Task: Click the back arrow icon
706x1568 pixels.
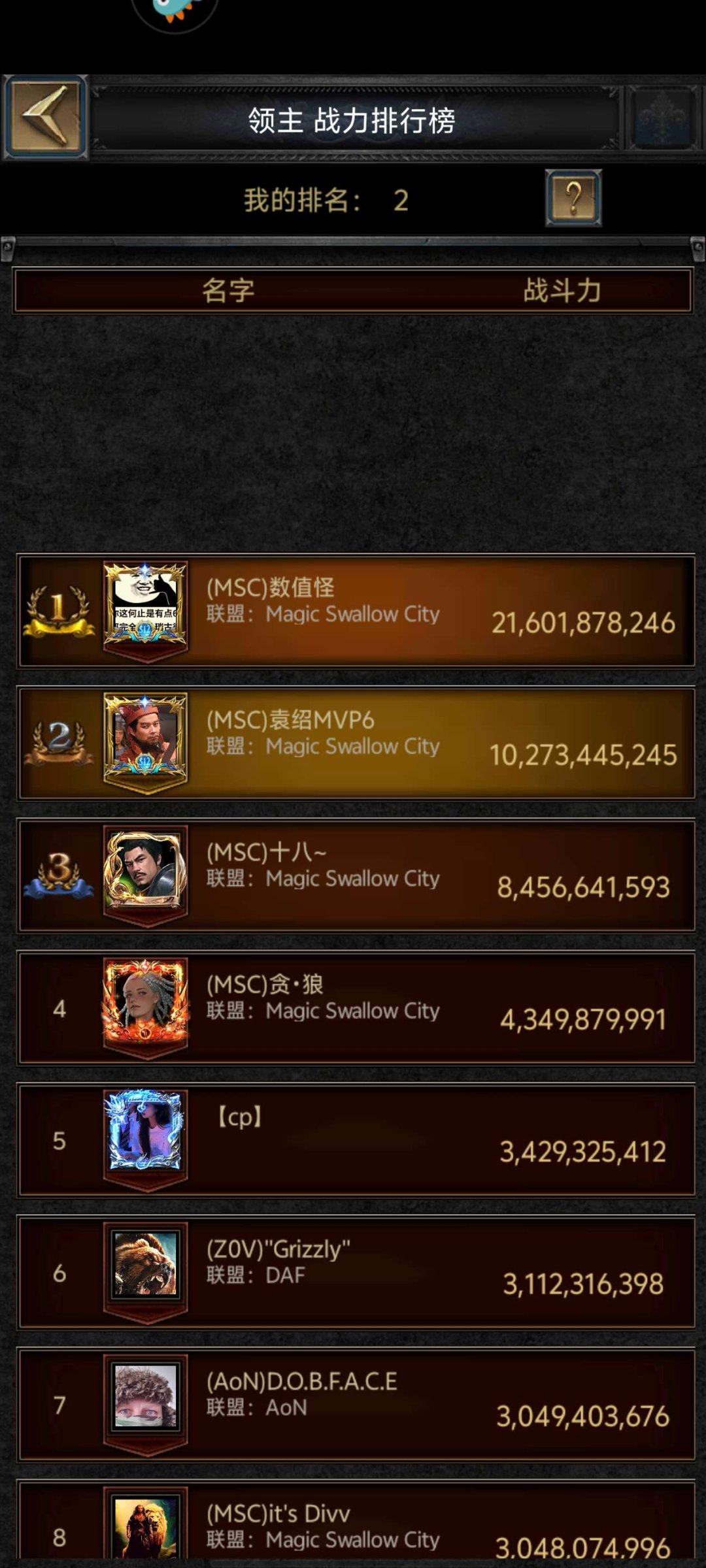Action: click(44, 118)
